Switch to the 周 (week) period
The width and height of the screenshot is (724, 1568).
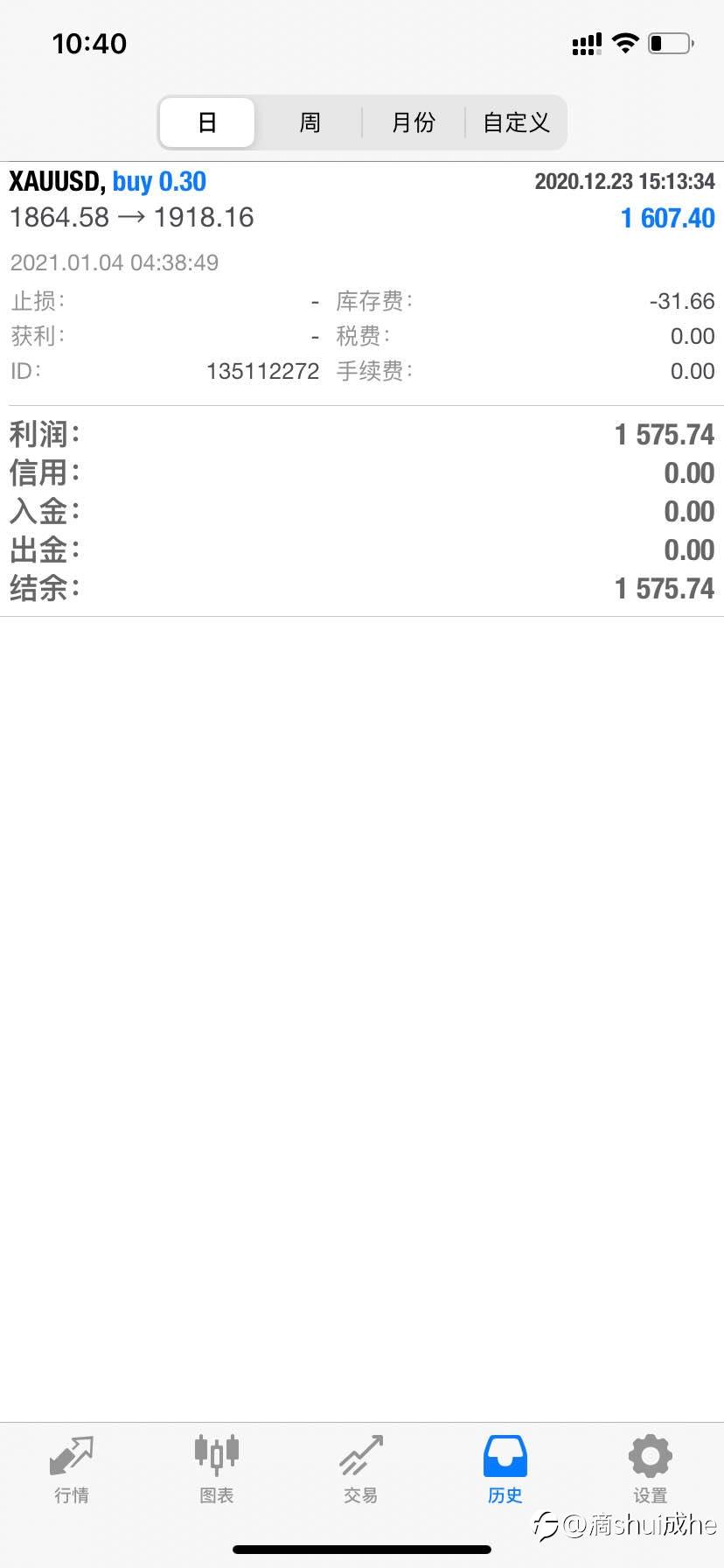[x=310, y=122]
